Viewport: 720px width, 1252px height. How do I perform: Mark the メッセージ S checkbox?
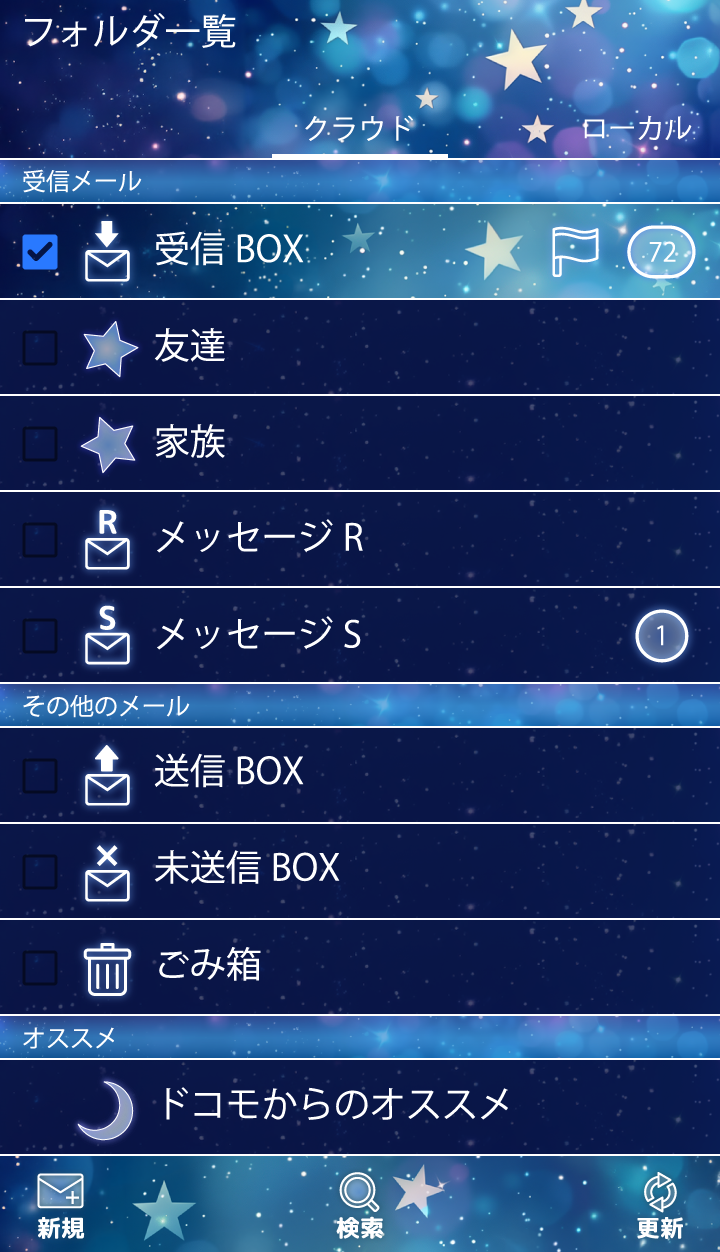click(40, 636)
